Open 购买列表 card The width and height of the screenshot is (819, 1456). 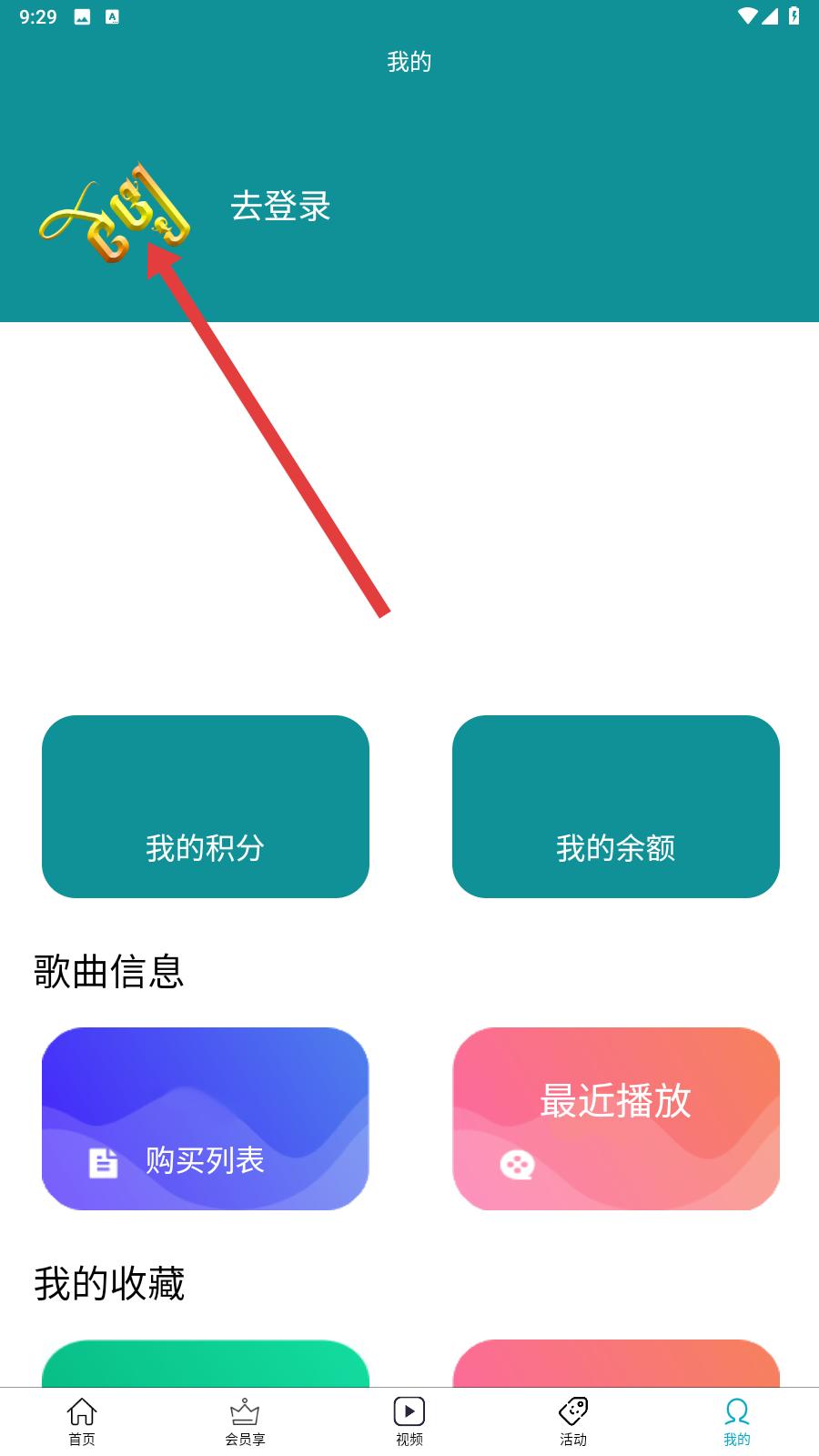click(206, 1118)
